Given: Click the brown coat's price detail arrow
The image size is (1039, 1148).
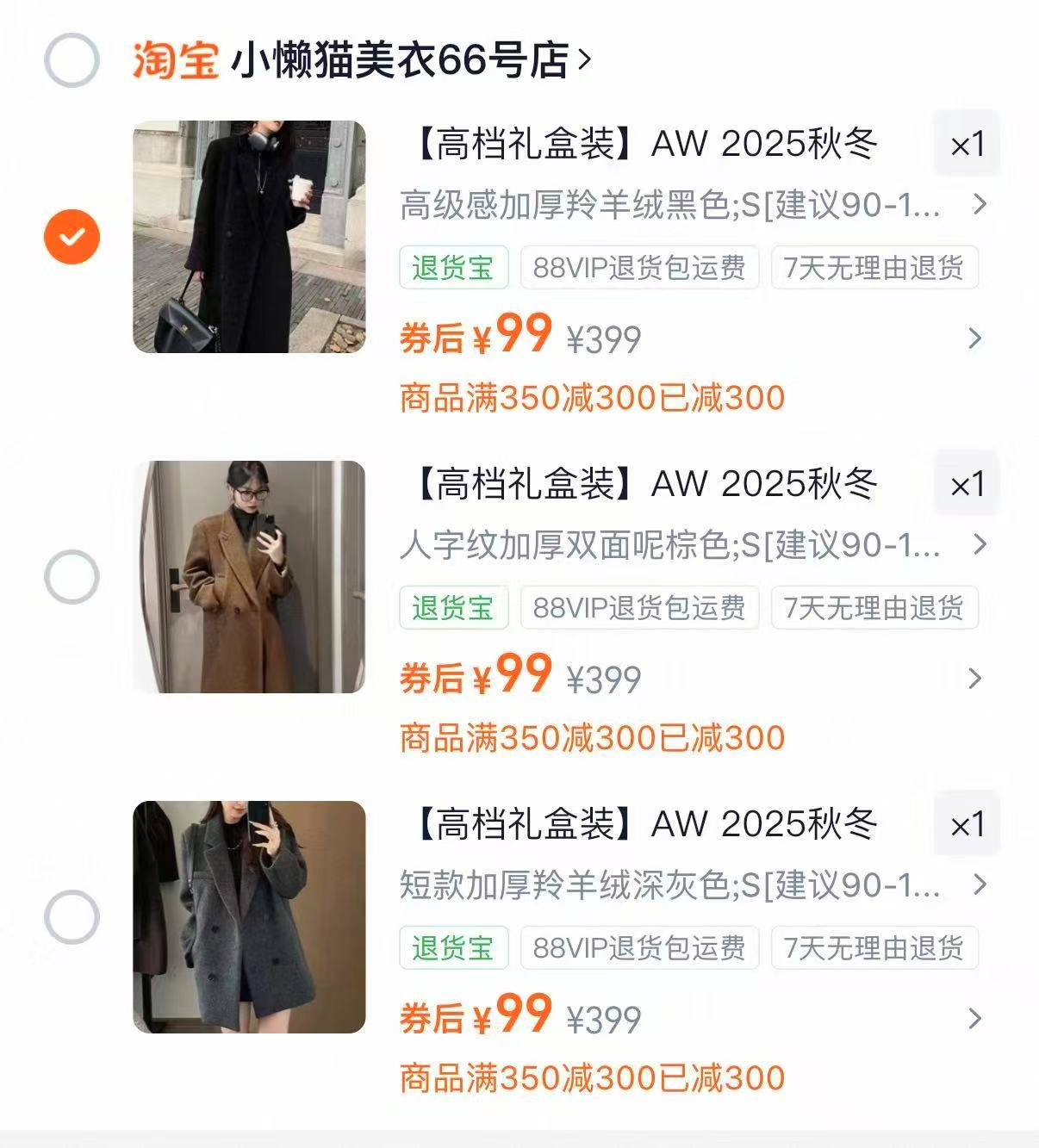Looking at the screenshot, I should [x=974, y=676].
